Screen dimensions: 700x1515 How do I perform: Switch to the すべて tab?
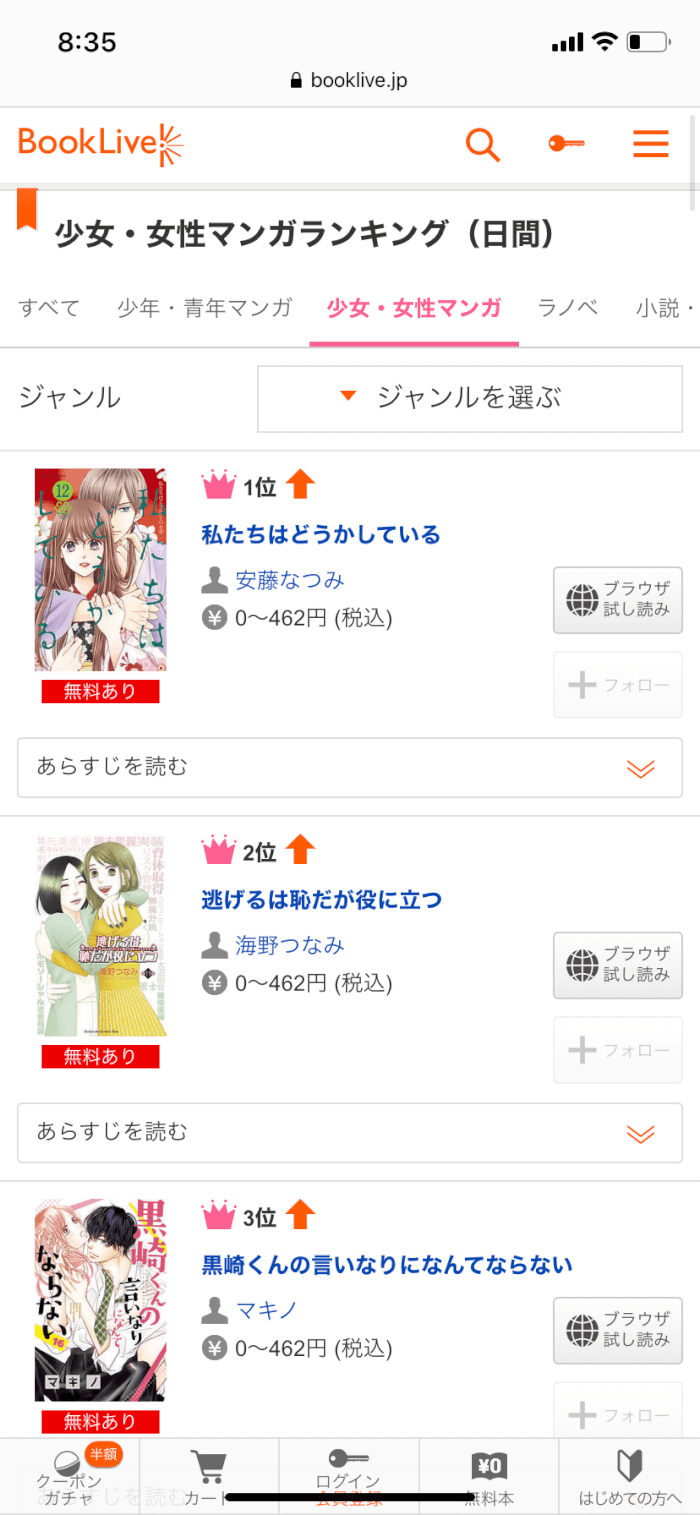tap(49, 308)
